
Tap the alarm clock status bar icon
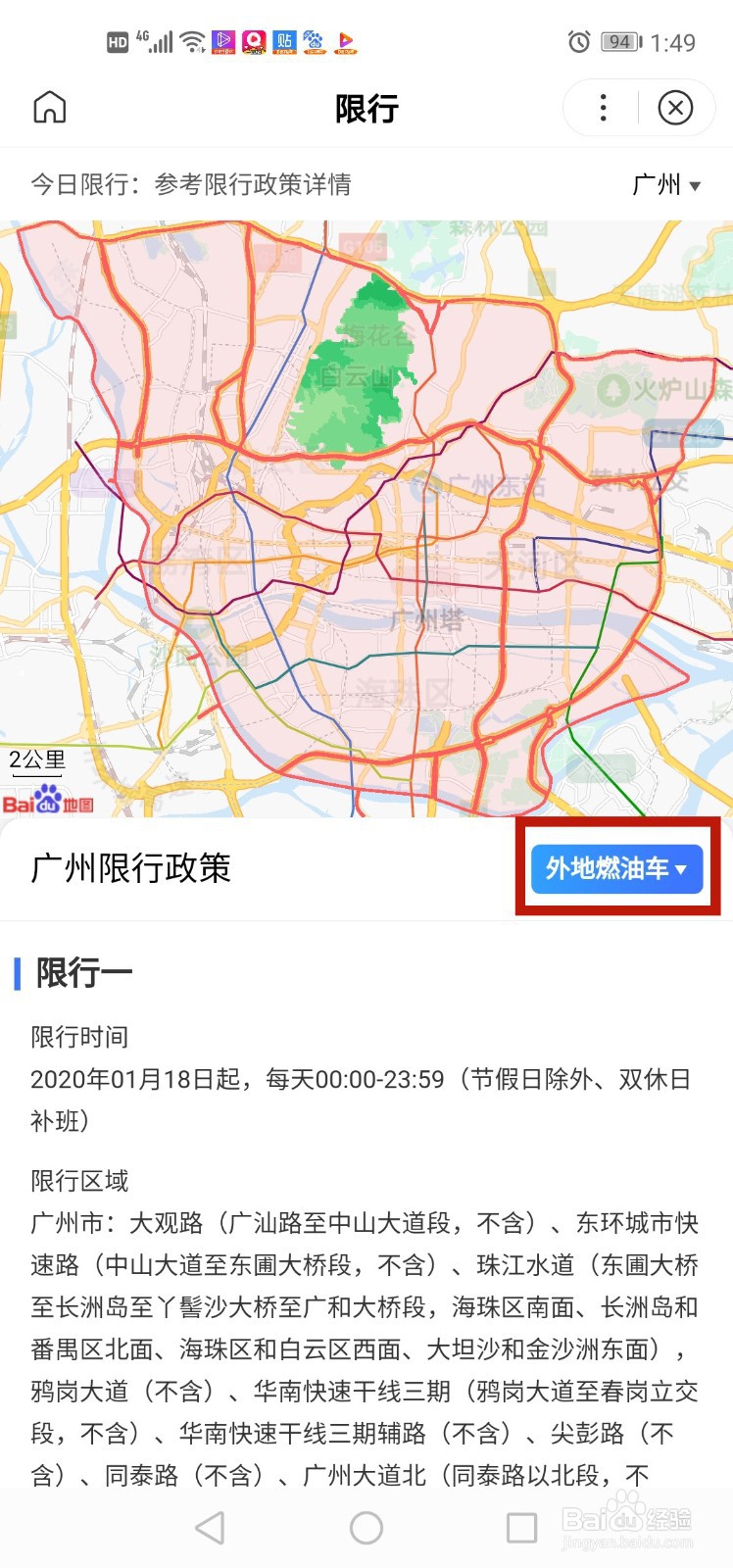pyautogui.click(x=576, y=41)
